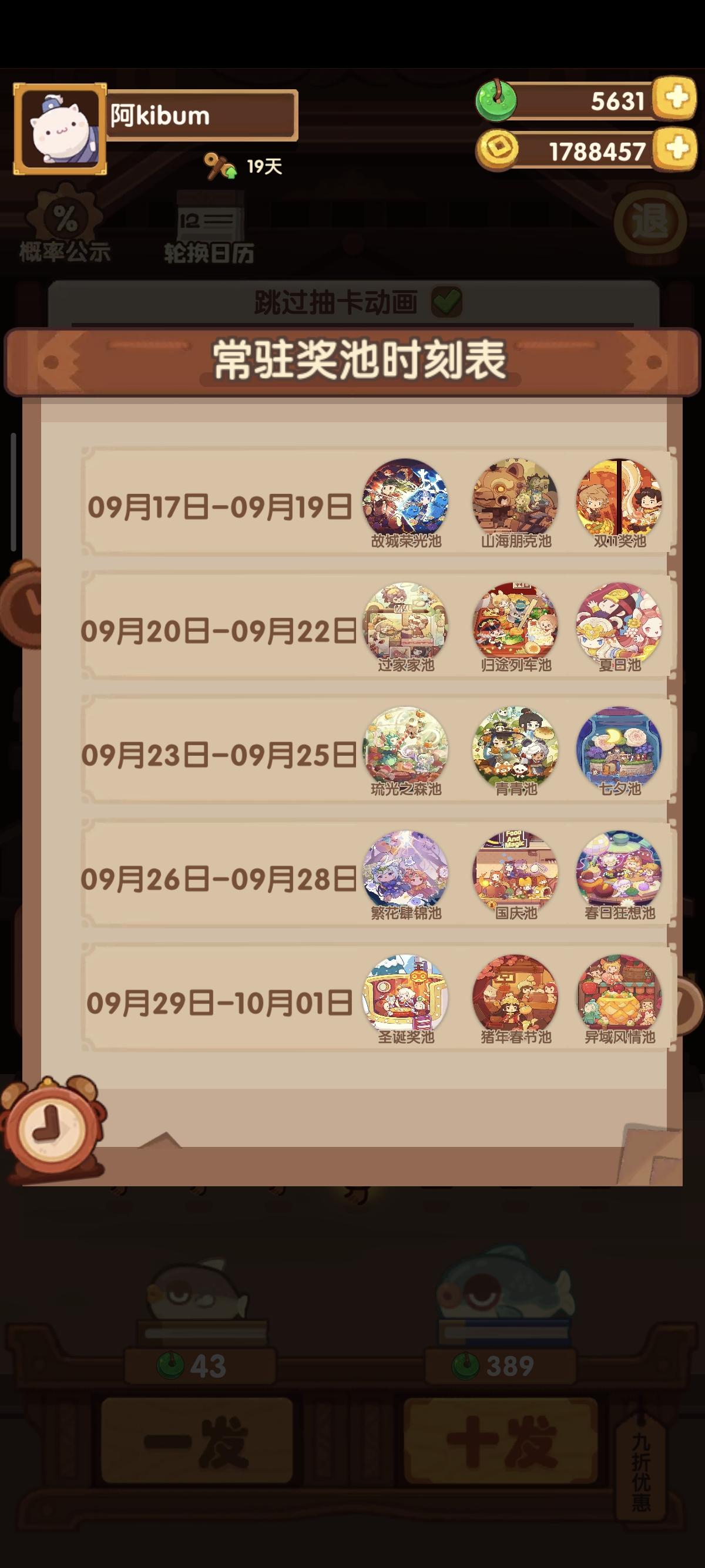Select the 故城荣光池 pool icon
This screenshot has height=1568, width=705.
tap(405, 502)
